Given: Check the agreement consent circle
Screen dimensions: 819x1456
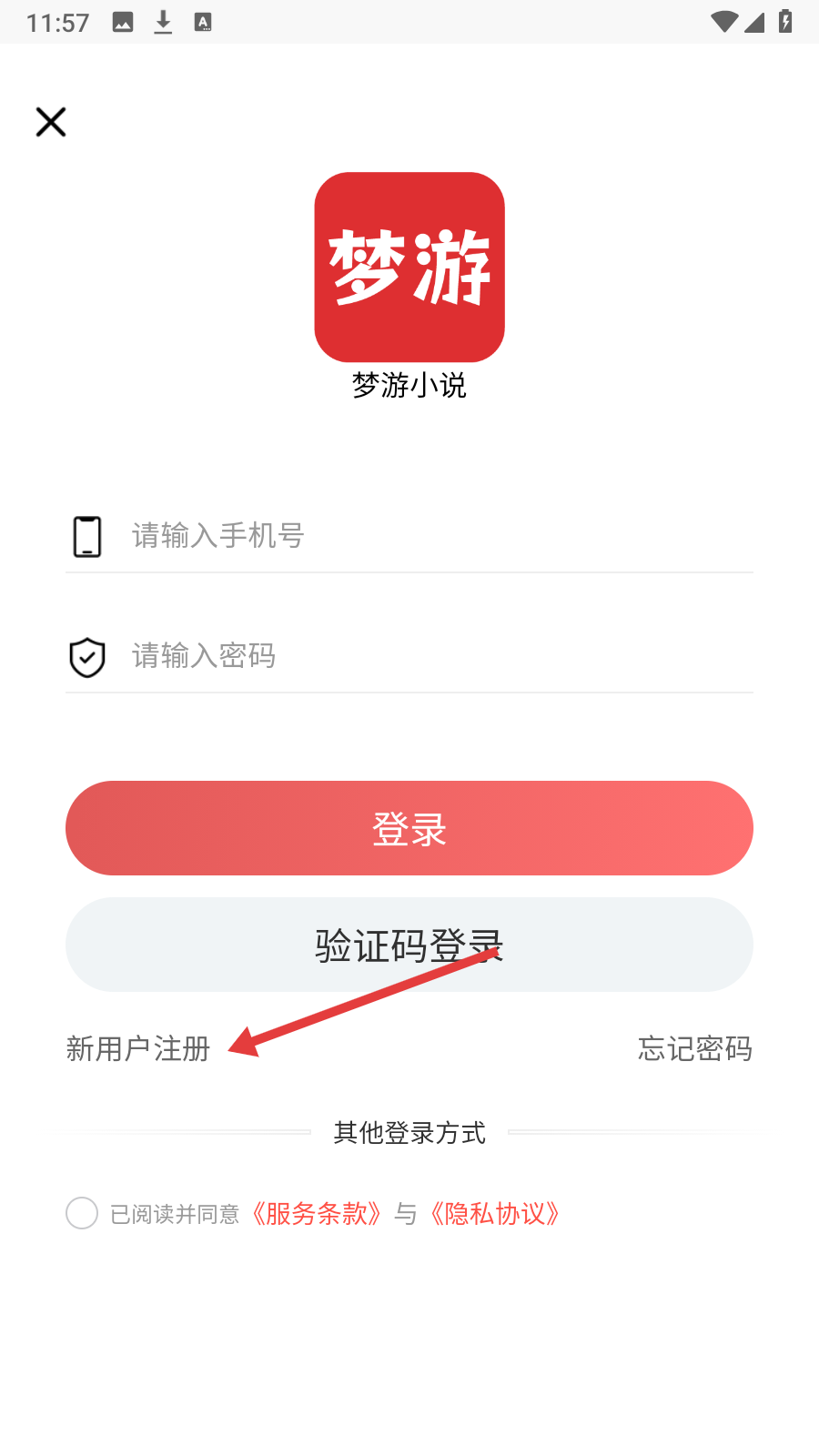Looking at the screenshot, I should point(82,1213).
